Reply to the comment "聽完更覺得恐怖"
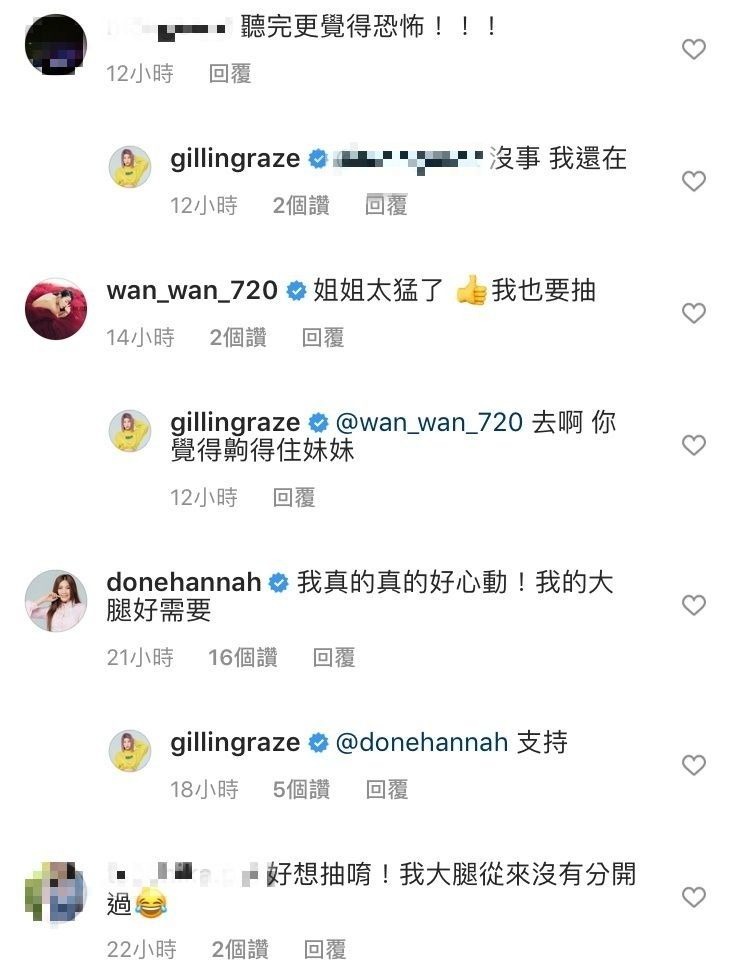This screenshot has height=971, width=750. pyautogui.click(x=230, y=74)
